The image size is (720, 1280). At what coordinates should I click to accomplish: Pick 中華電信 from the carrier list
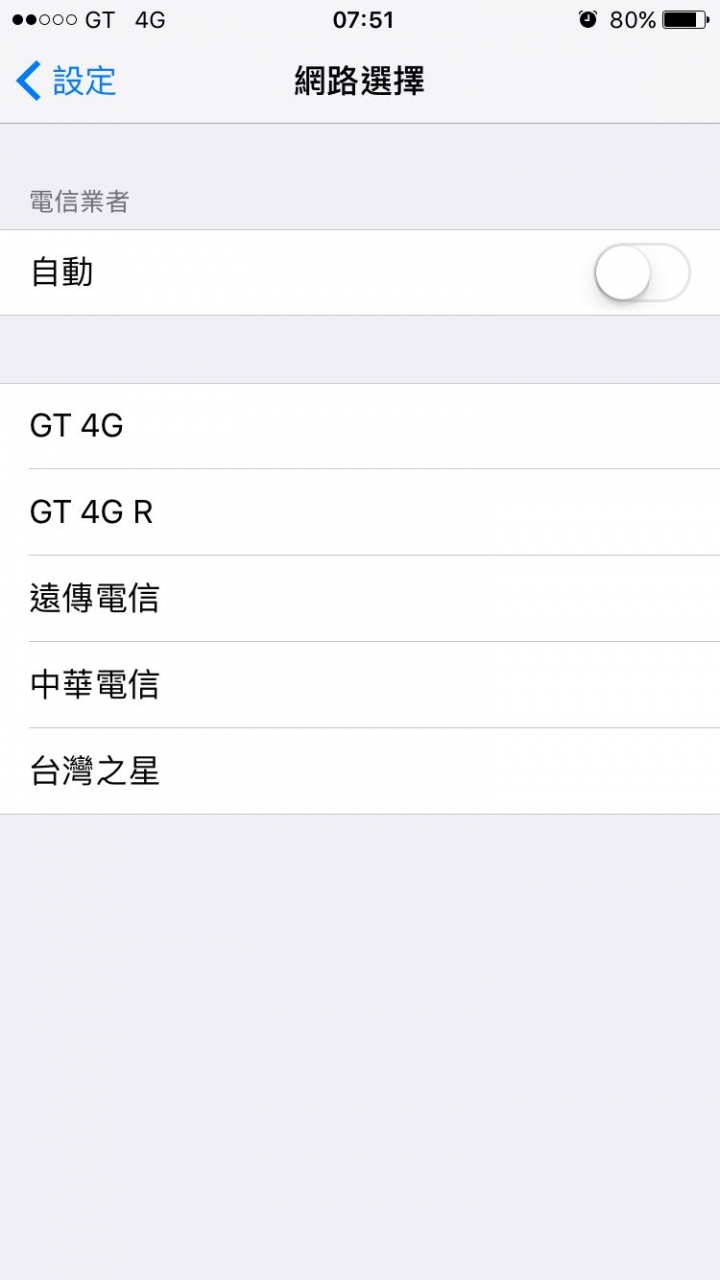click(360, 684)
